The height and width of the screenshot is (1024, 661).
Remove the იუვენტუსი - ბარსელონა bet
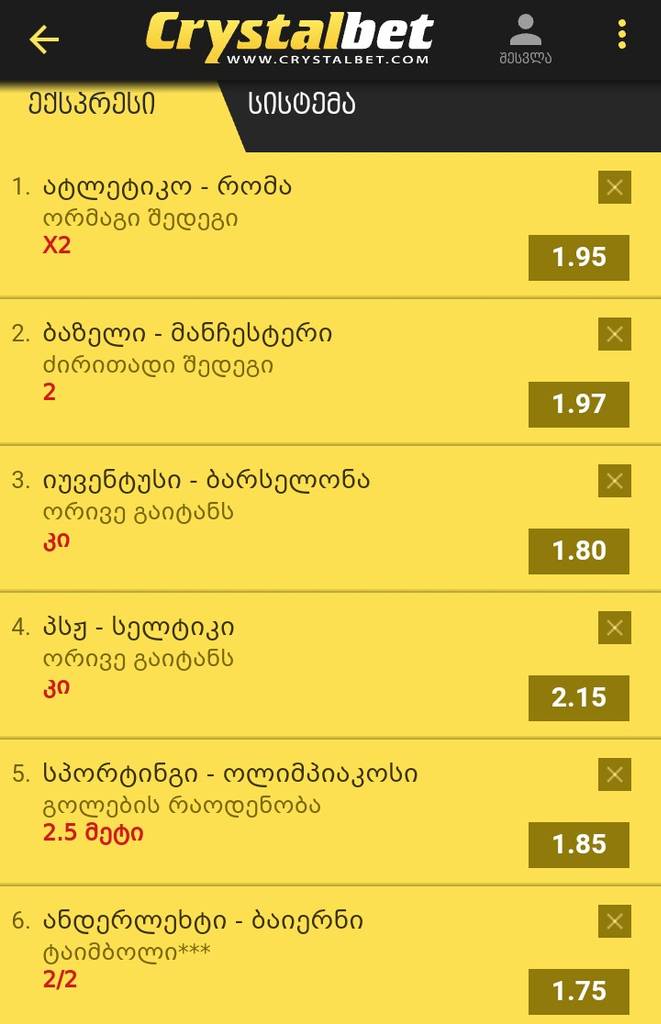point(614,481)
